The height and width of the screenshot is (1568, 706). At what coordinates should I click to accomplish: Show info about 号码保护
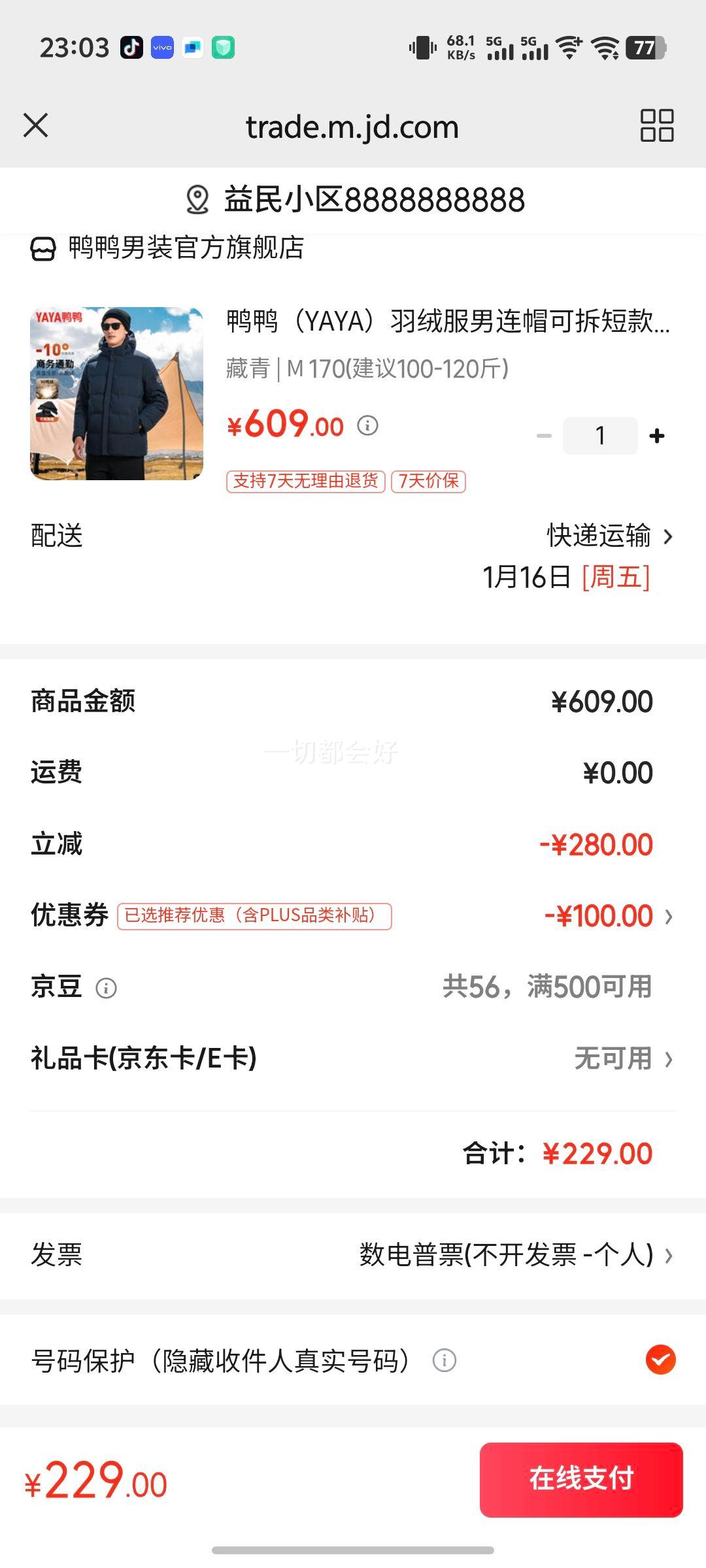click(x=444, y=1361)
